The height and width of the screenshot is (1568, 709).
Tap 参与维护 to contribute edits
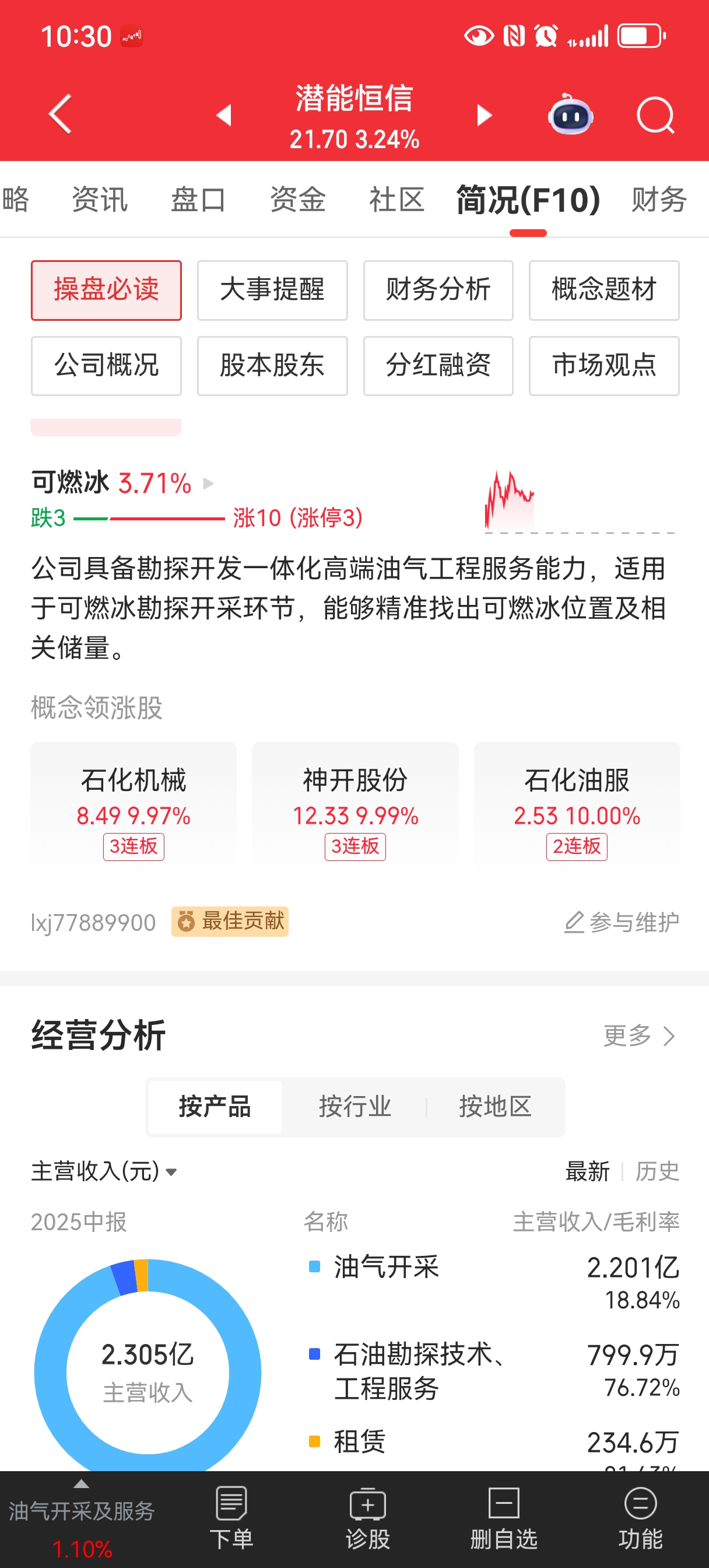click(x=622, y=922)
